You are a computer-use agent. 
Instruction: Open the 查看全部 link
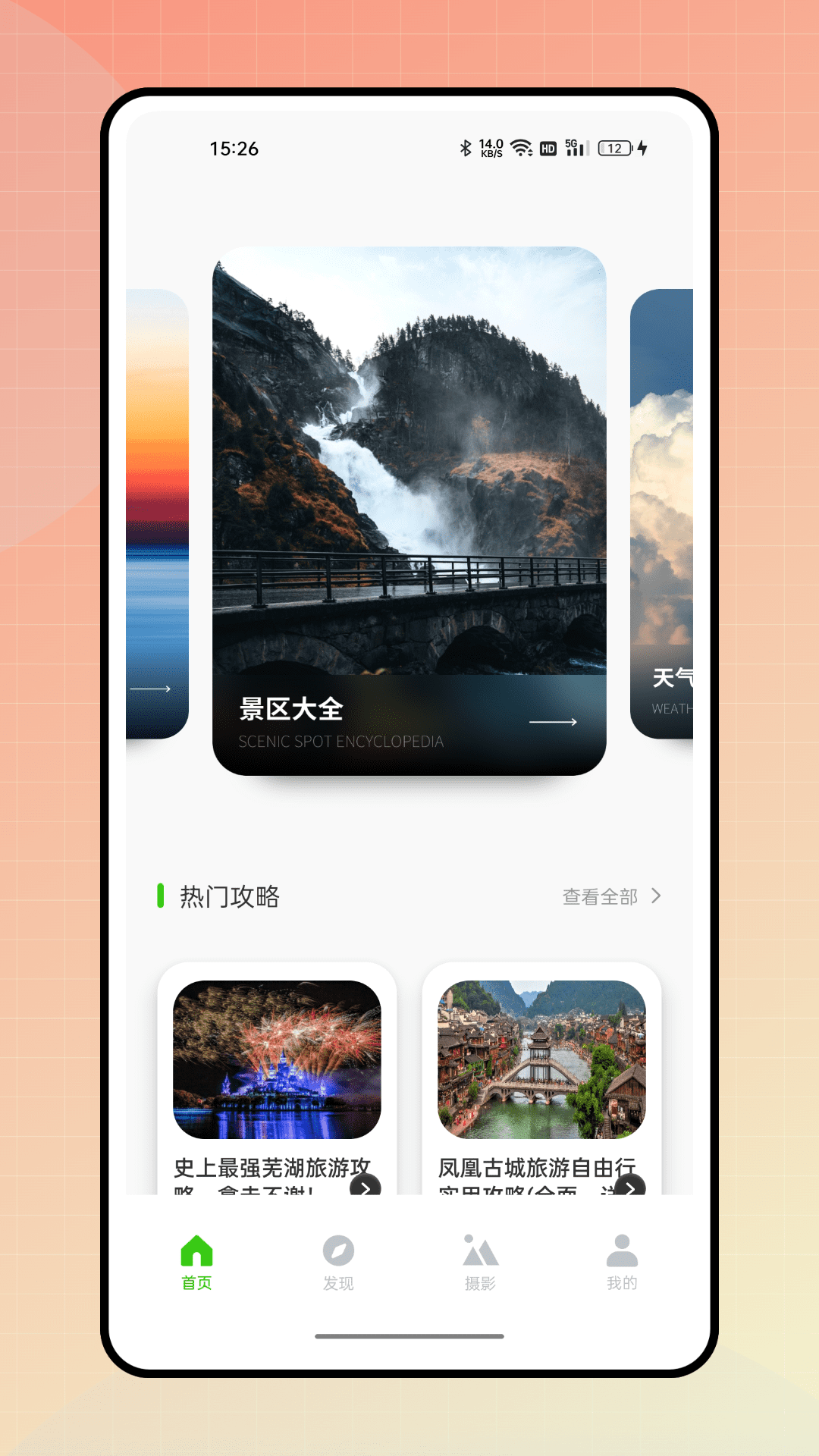click(x=600, y=896)
